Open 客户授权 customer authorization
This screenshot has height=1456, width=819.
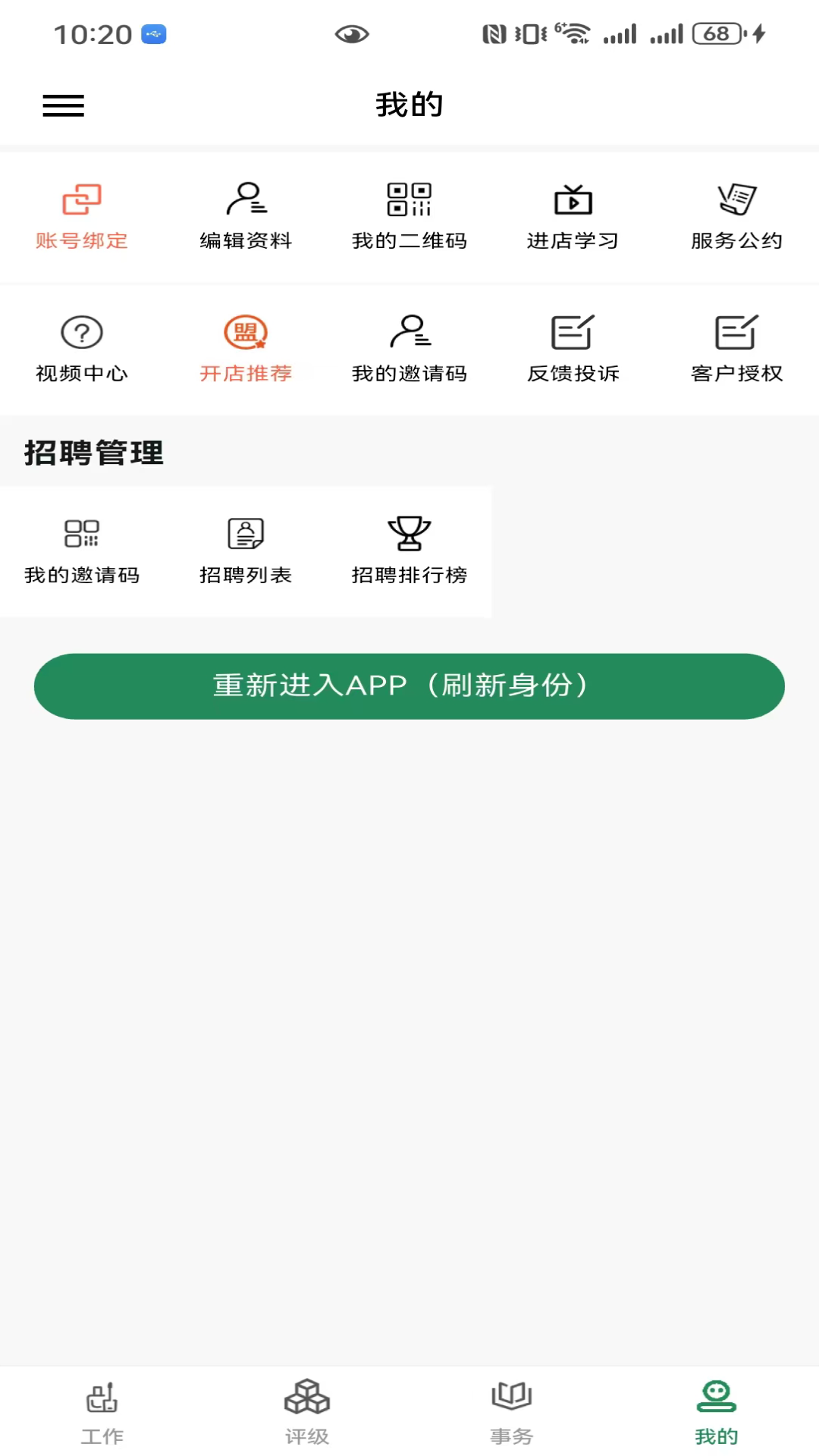pos(736,349)
